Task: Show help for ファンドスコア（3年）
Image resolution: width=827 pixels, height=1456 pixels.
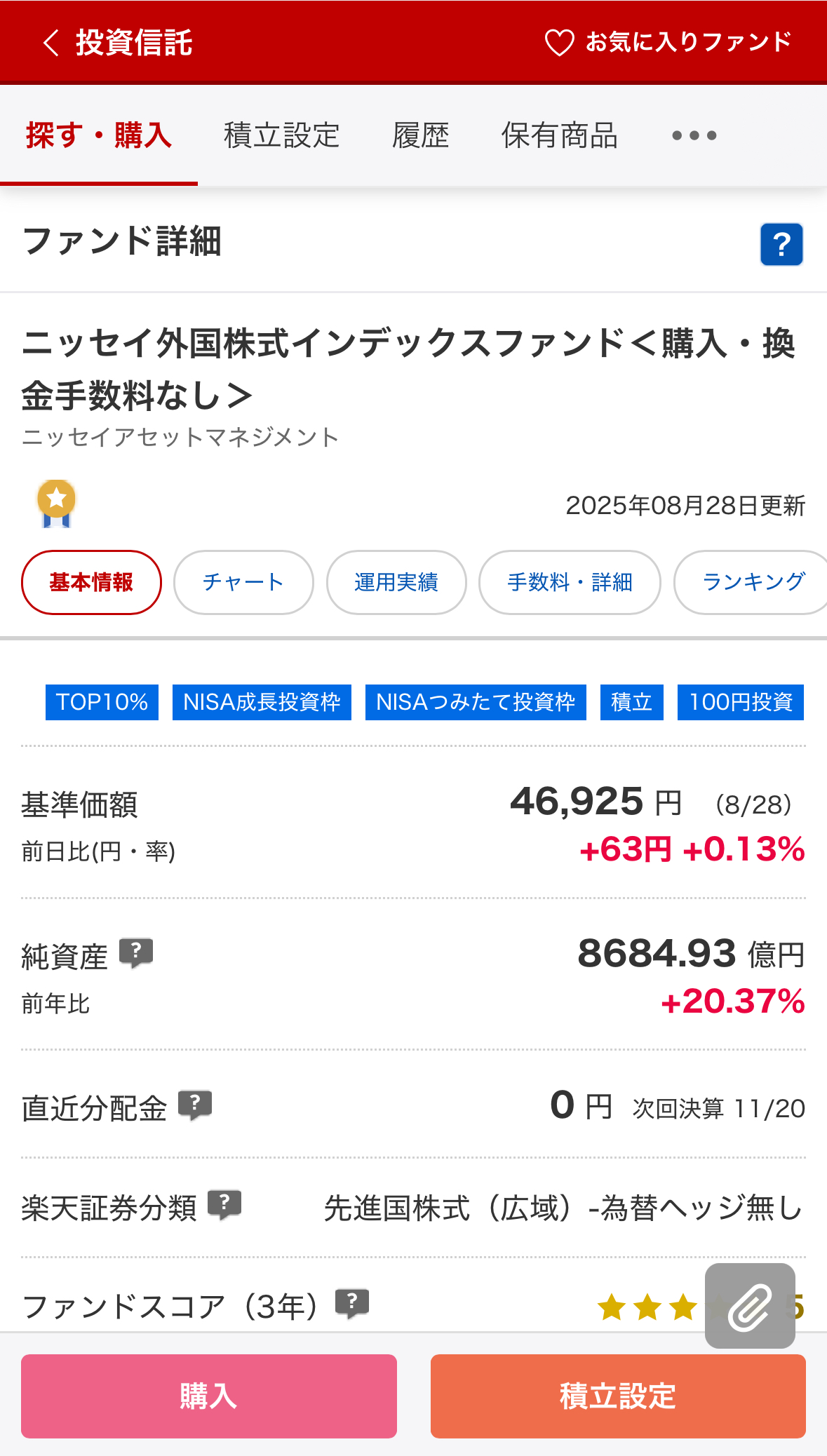Action: tap(352, 1305)
